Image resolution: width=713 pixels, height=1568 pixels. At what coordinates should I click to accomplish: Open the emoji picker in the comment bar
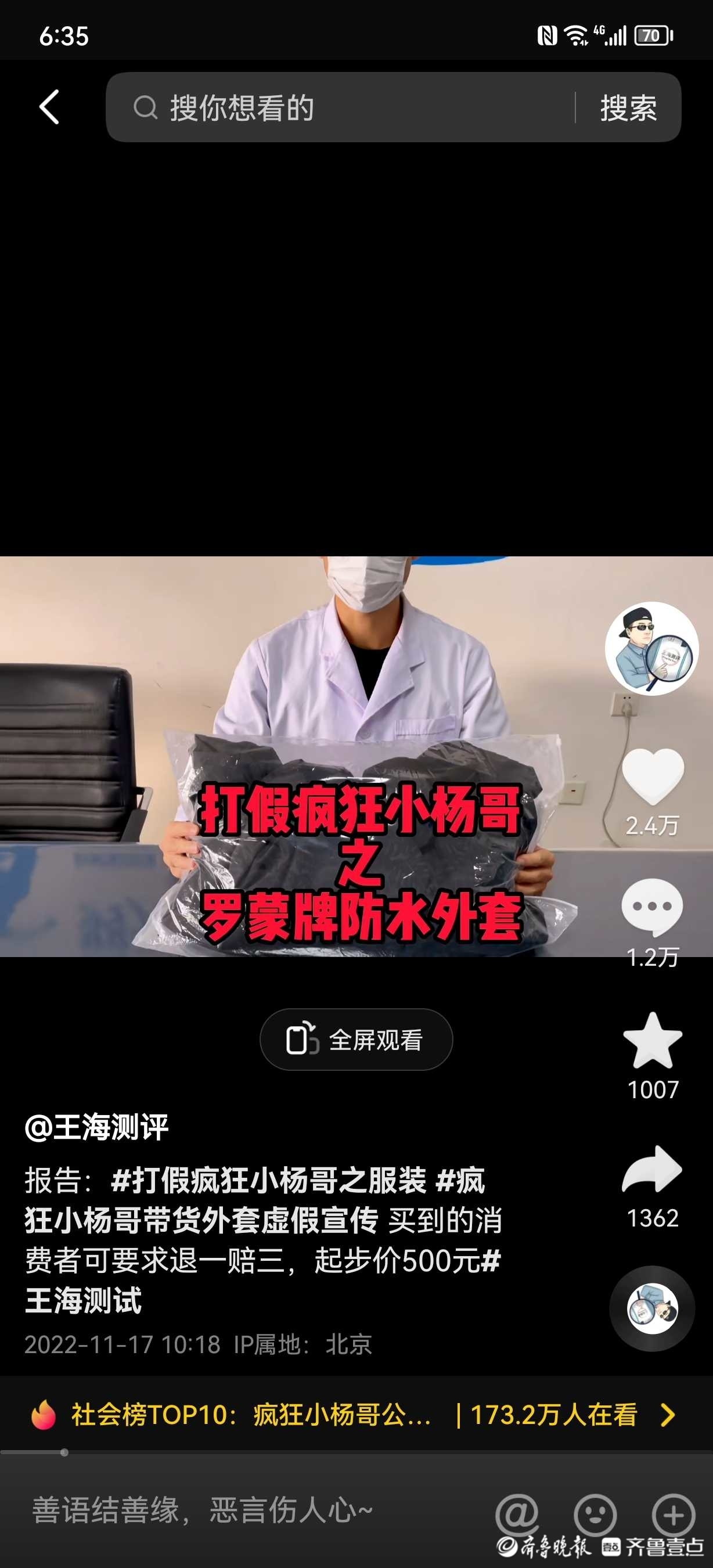pos(595,1515)
